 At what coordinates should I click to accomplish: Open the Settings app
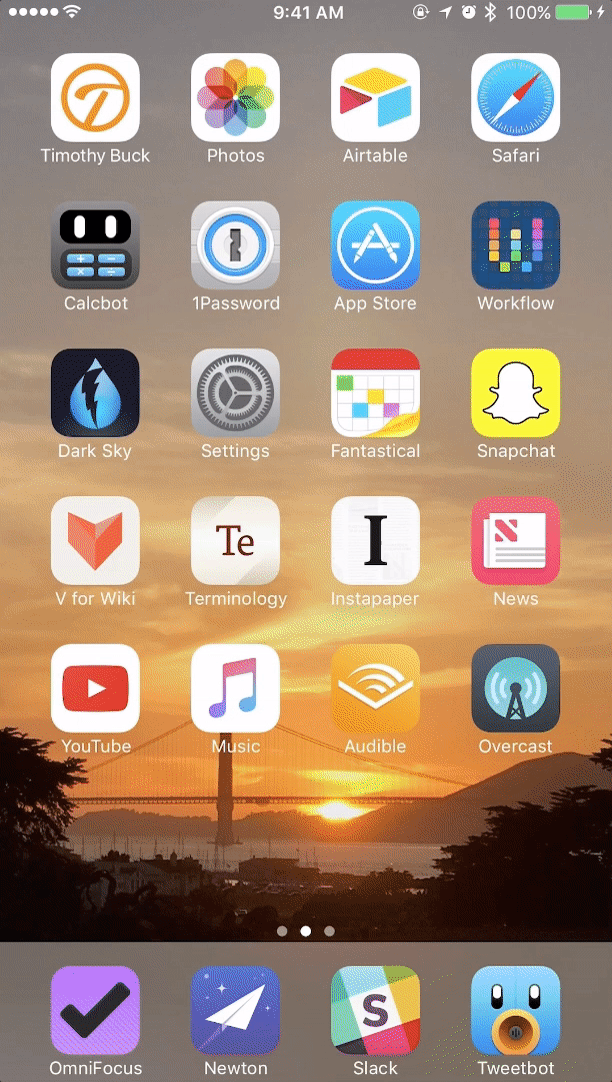(x=235, y=393)
